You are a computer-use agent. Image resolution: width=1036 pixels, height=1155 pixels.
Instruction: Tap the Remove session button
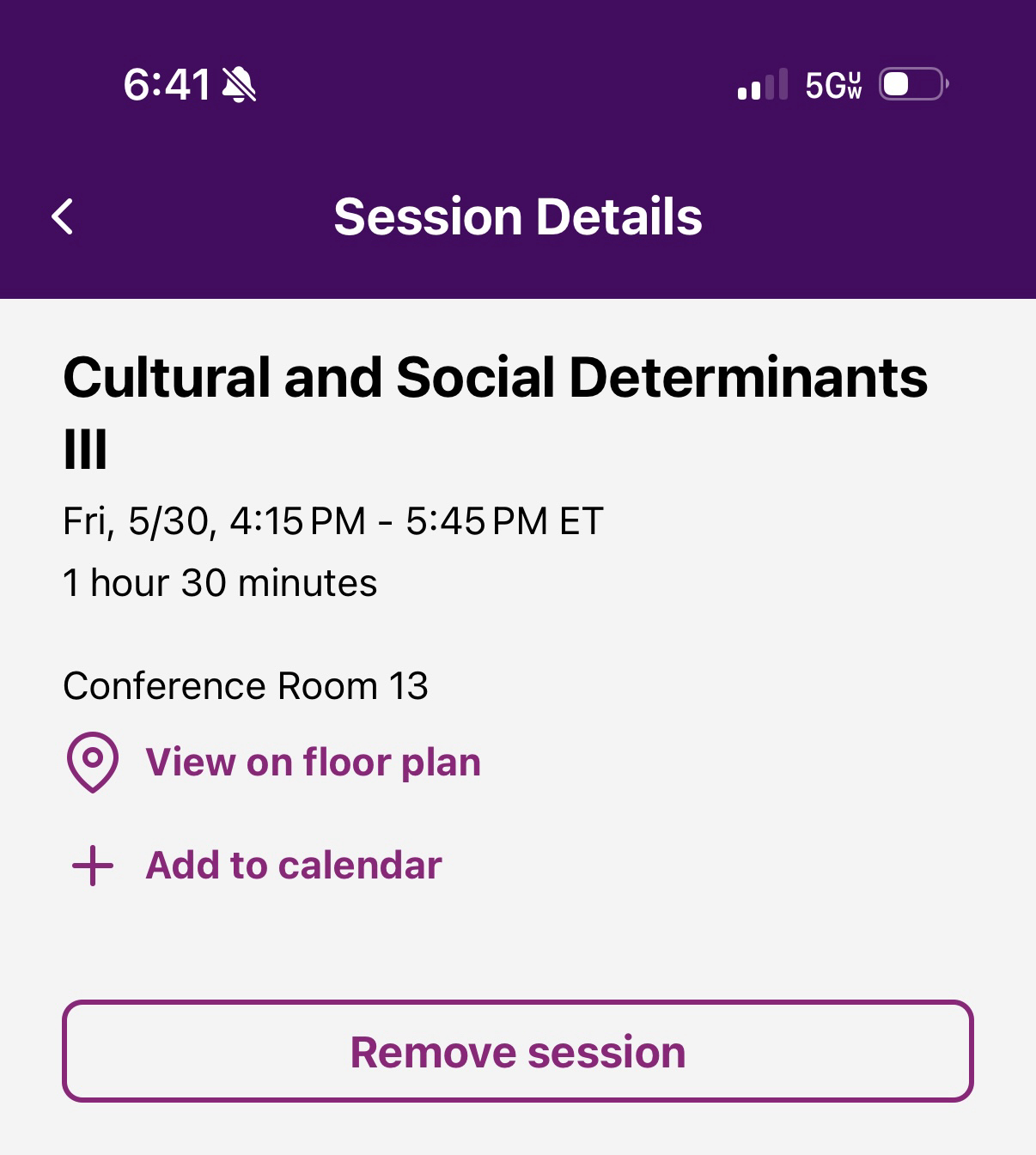pyautogui.click(x=517, y=1051)
